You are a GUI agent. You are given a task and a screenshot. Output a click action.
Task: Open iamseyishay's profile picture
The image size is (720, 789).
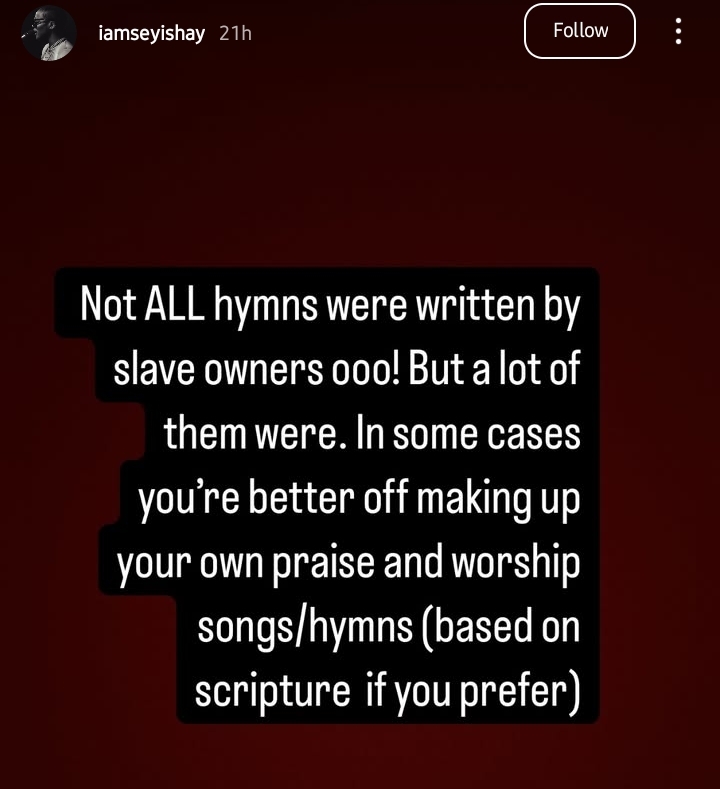(48, 32)
